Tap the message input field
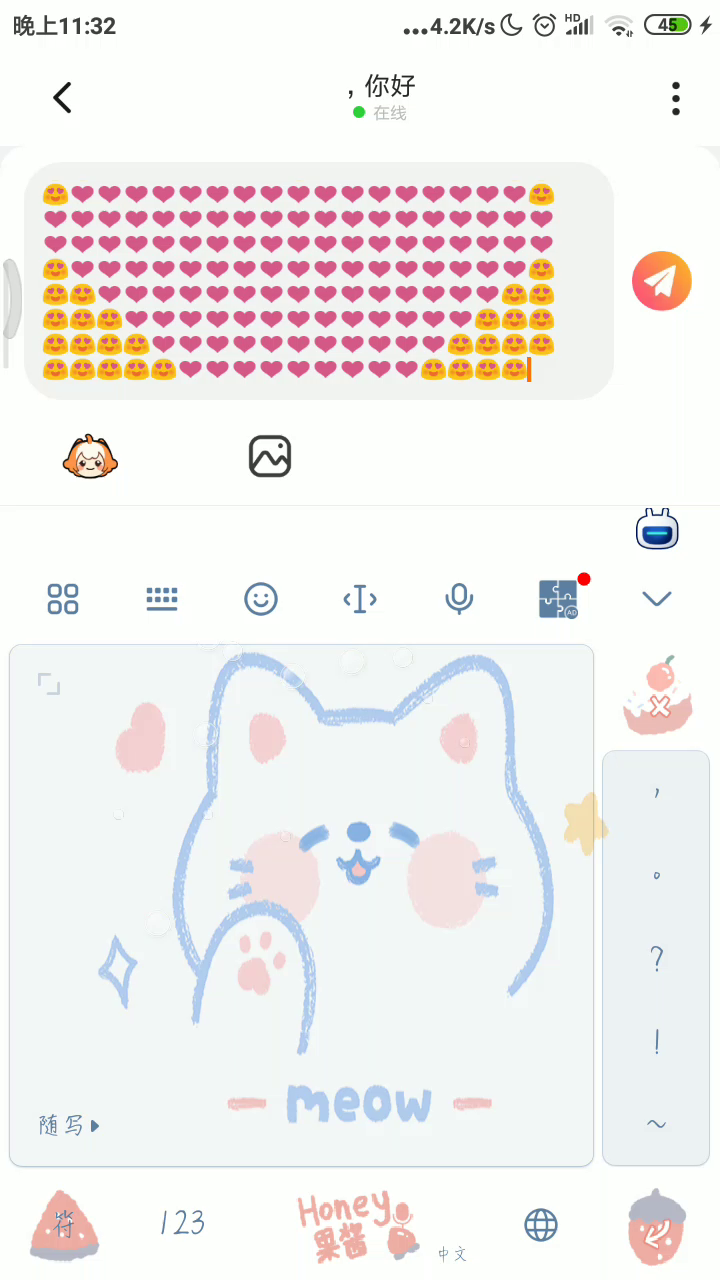Screen dimensions: 720x1280 [x=318, y=281]
